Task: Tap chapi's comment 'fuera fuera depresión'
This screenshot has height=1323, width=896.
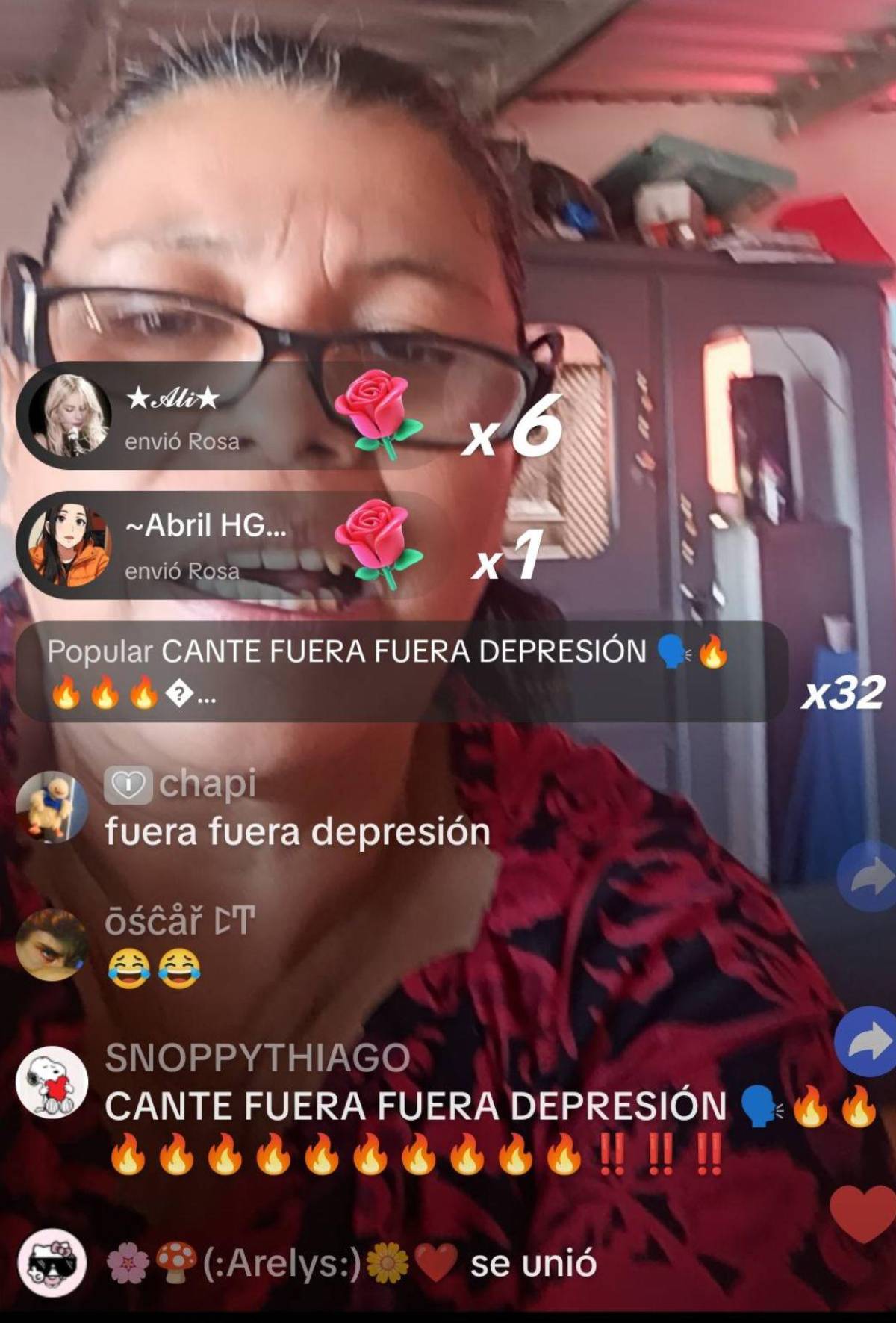Action: [297, 831]
